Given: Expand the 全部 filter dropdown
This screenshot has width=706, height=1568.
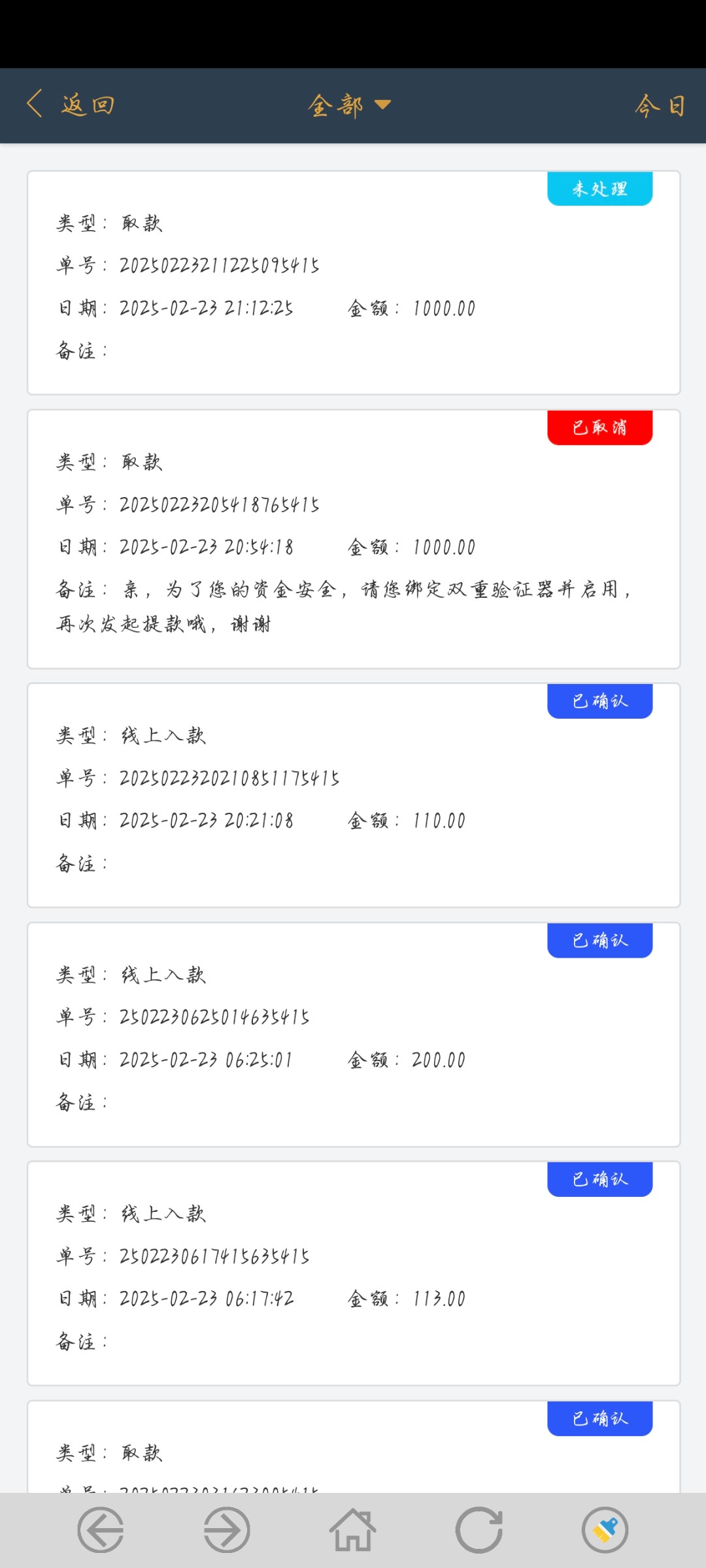Looking at the screenshot, I should (x=349, y=105).
